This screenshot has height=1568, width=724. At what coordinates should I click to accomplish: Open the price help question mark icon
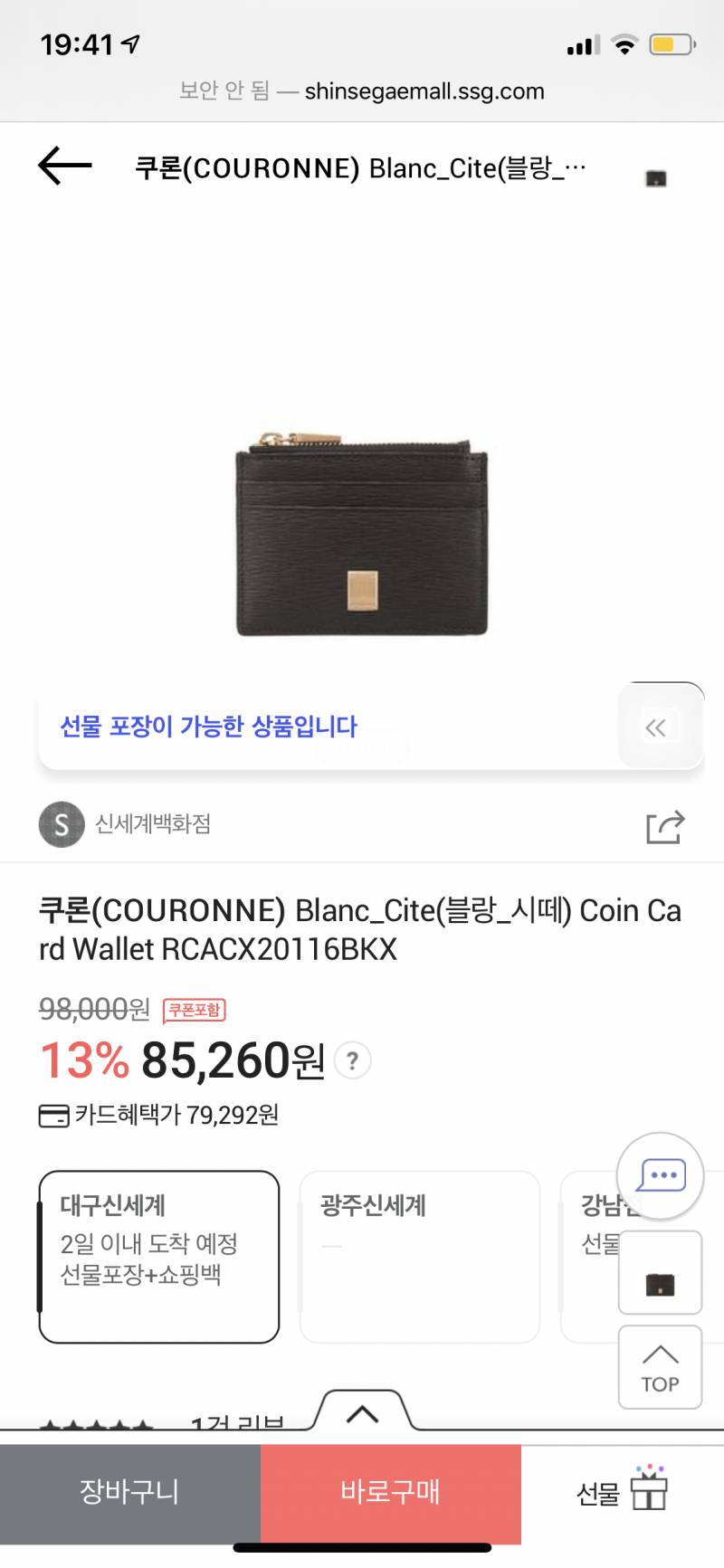pyautogui.click(x=351, y=1061)
